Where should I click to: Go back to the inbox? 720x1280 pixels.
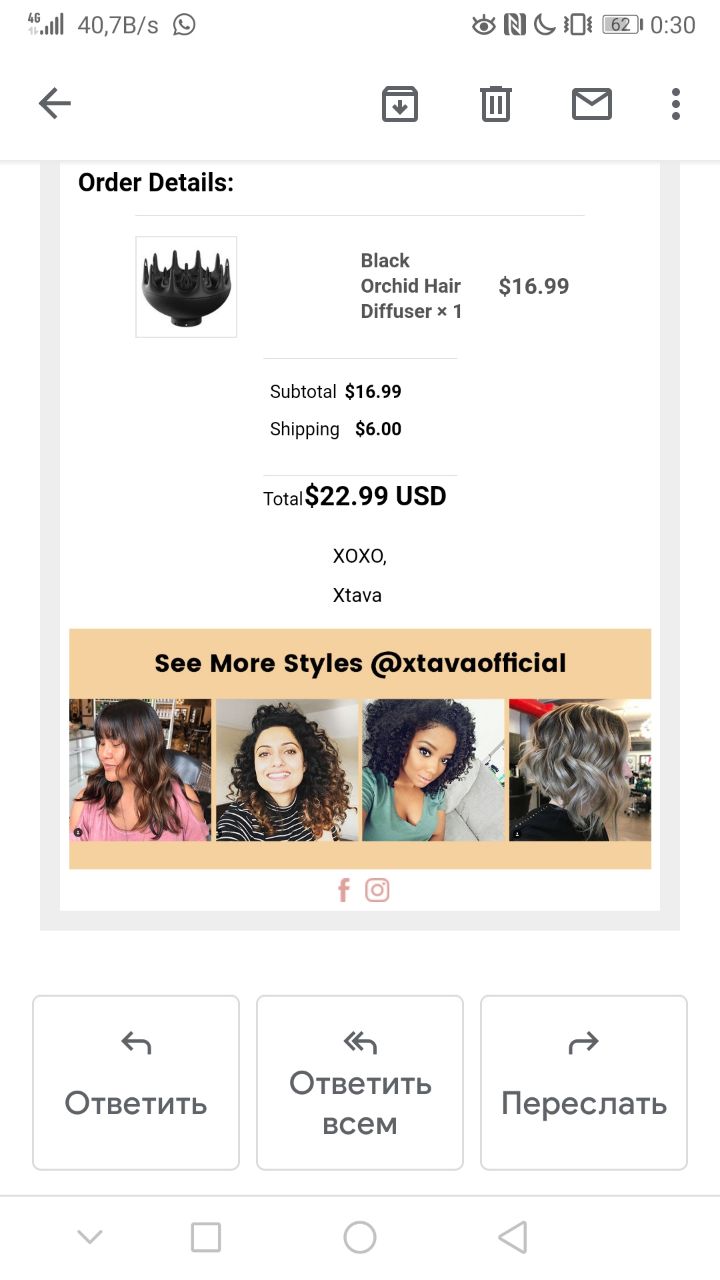pos(55,104)
